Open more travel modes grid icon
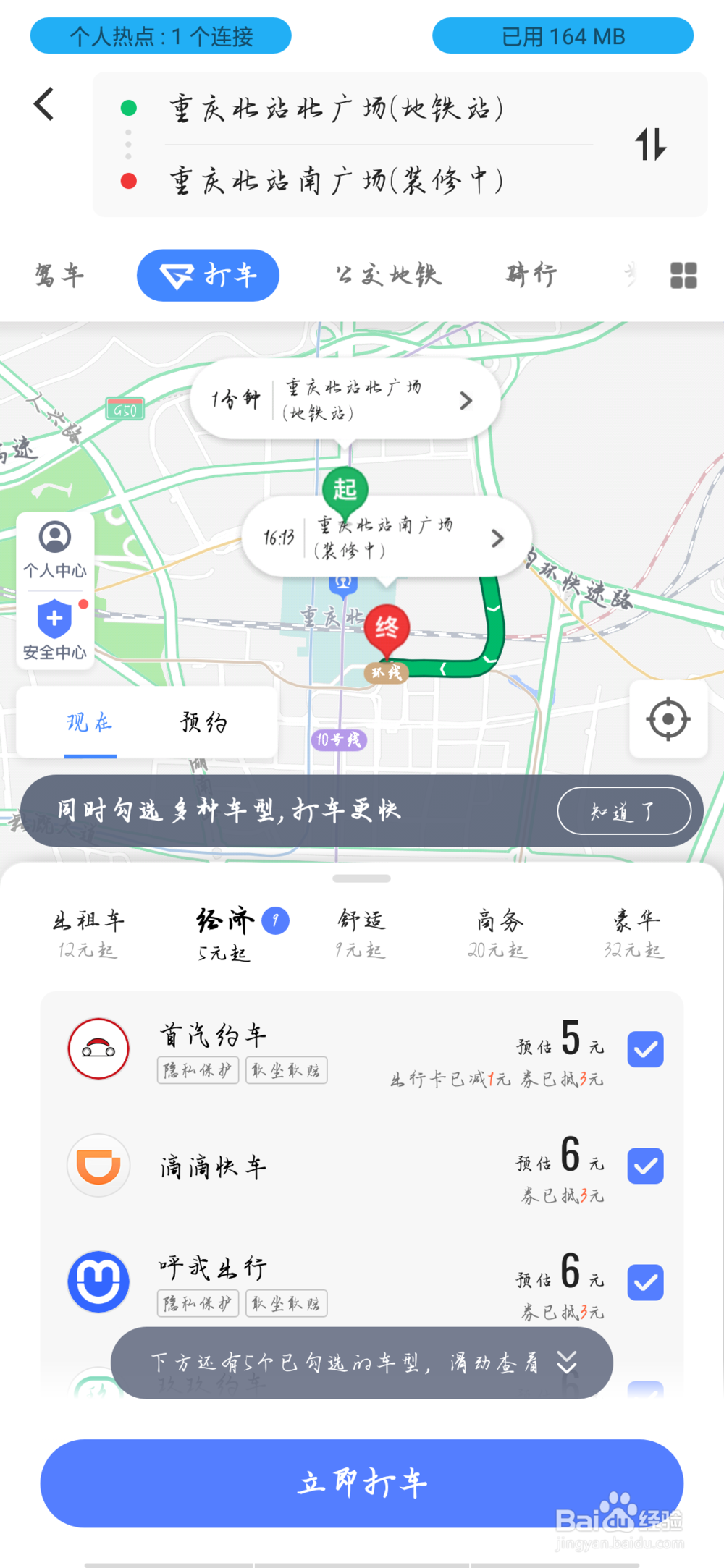The width and height of the screenshot is (724, 1568). [x=683, y=276]
